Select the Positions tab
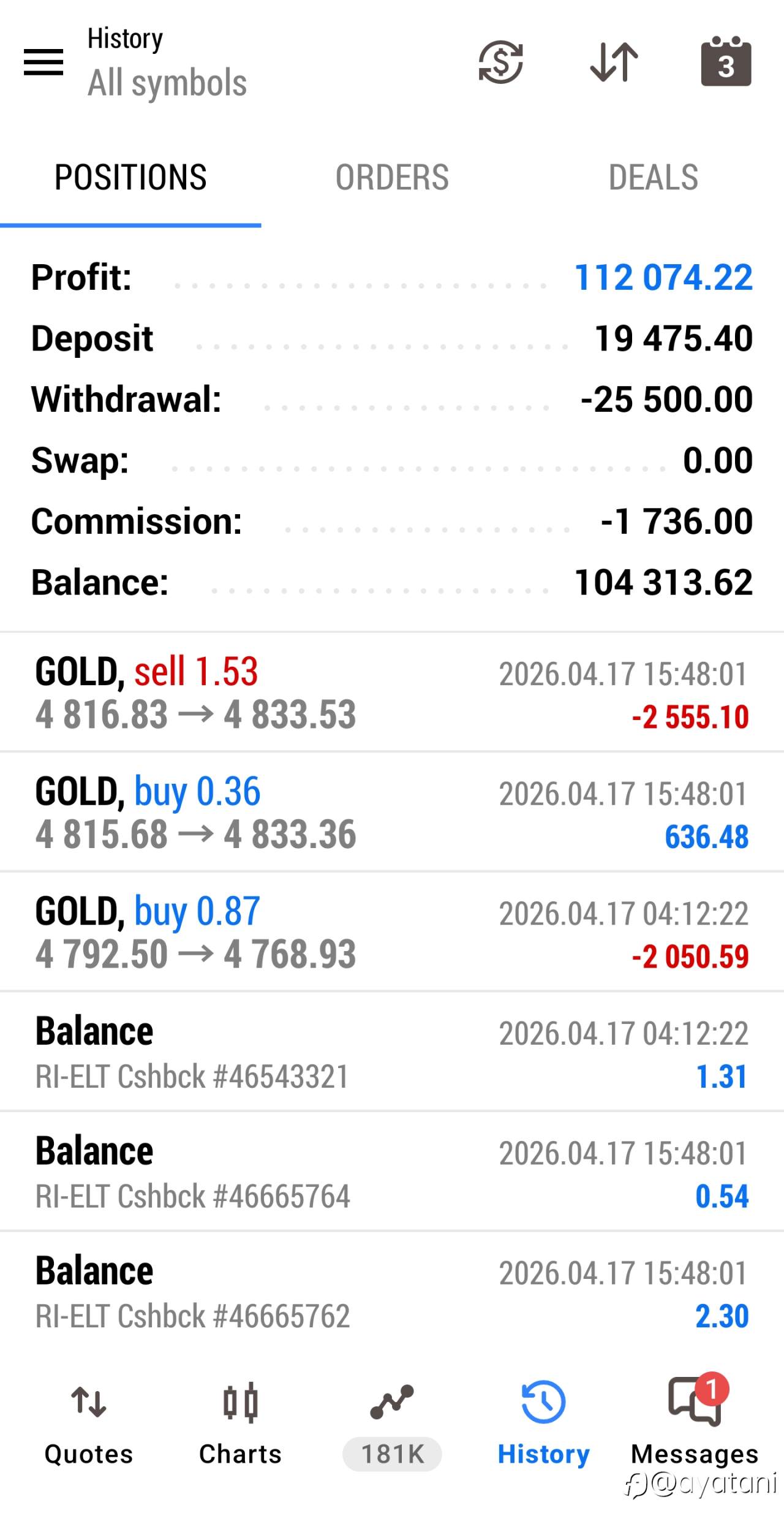784x1524 pixels. click(x=130, y=178)
